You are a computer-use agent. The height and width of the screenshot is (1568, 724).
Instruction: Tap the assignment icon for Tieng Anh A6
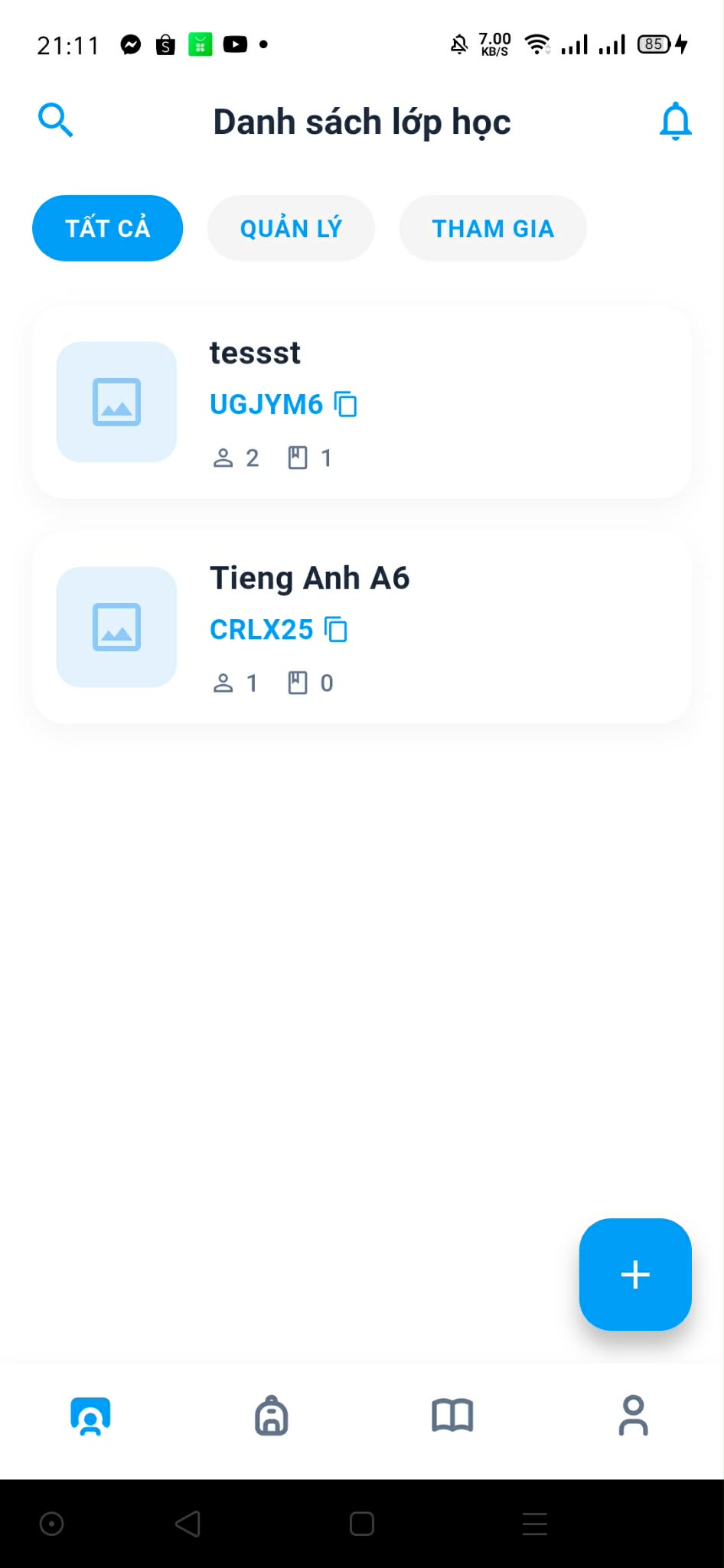(x=297, y=682)
